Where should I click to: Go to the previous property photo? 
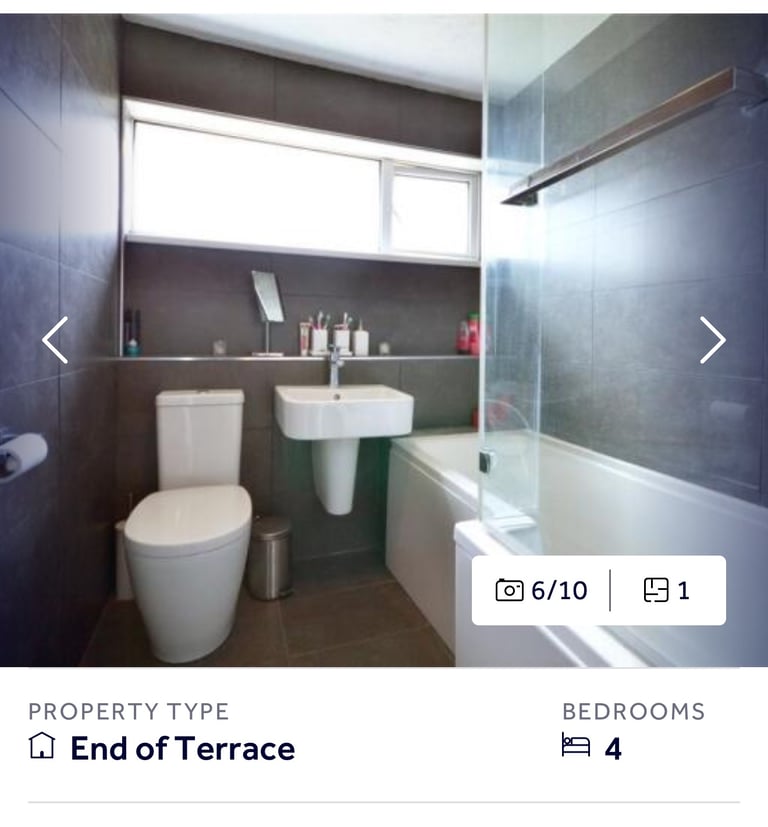[x=55, y=340]
